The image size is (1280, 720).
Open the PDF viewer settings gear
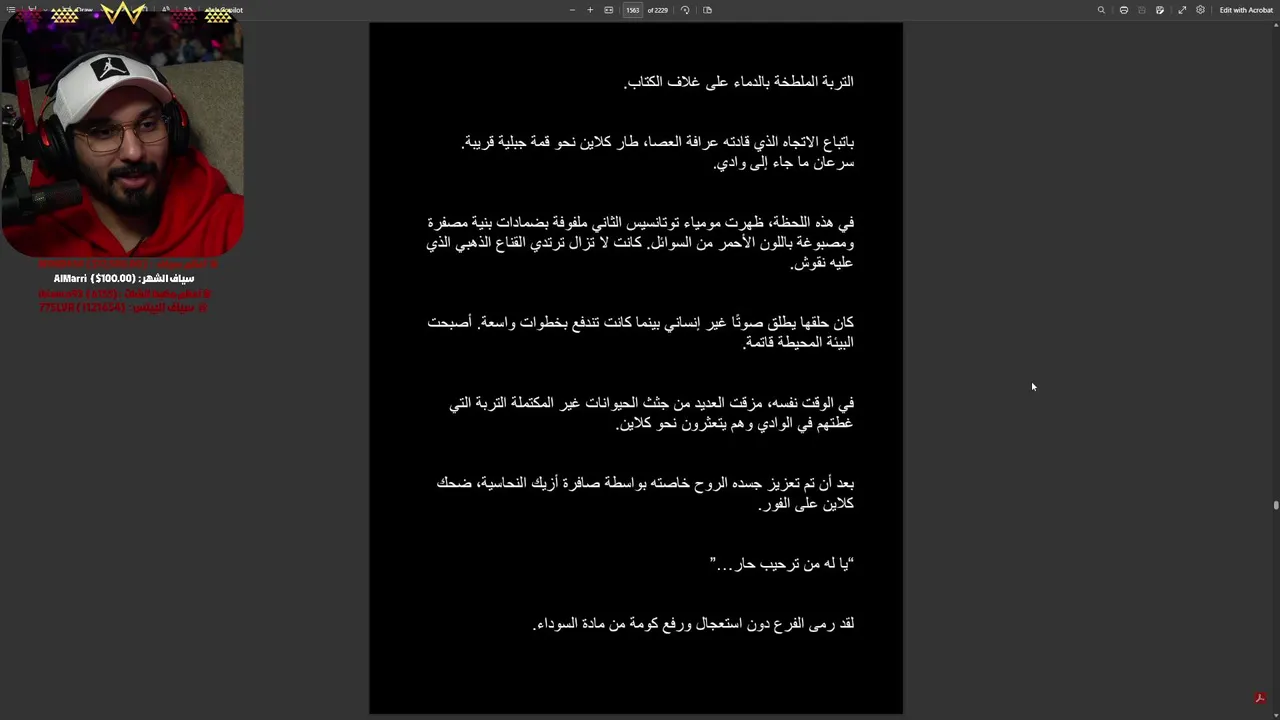(x=1200, y=10)
